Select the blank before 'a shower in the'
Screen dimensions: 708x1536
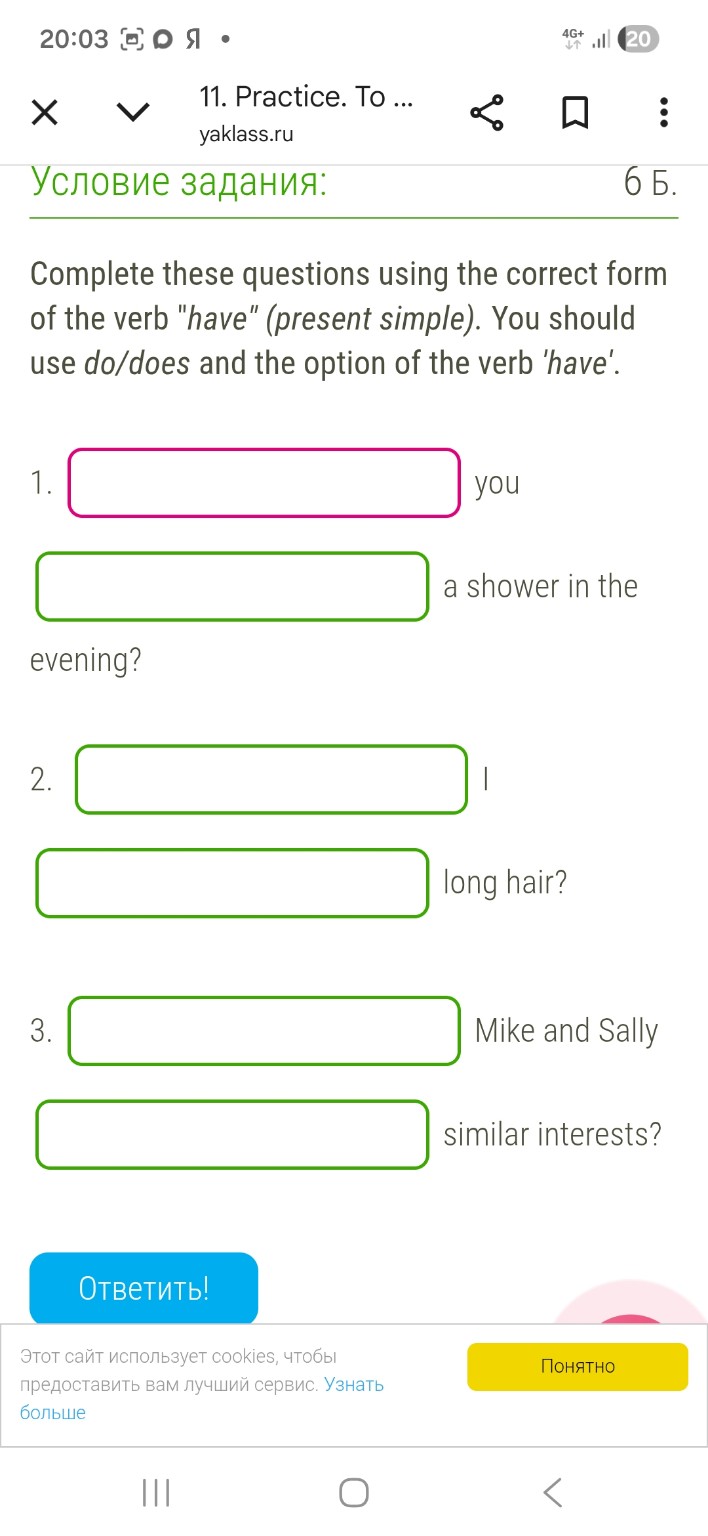coord(232,587)
